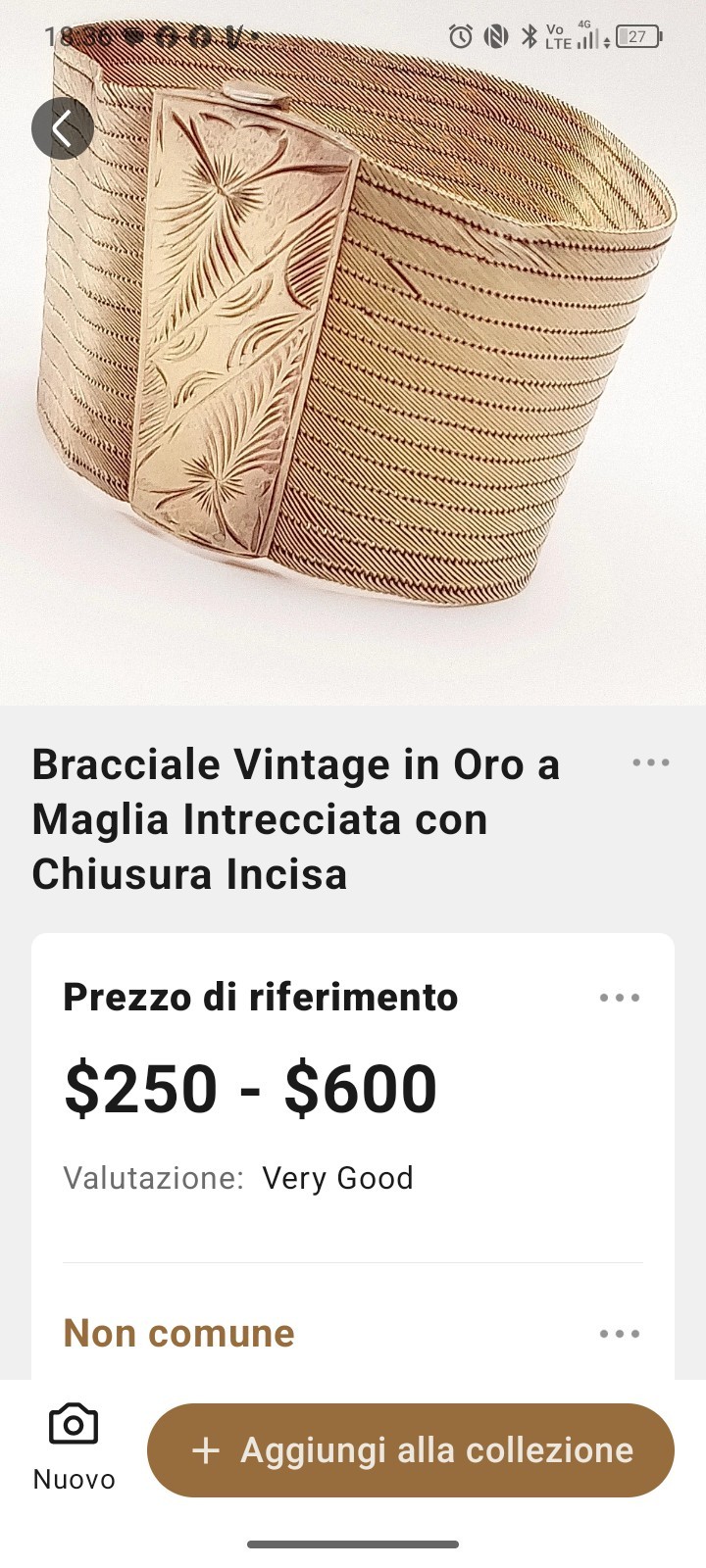Tap Aggiungi alla collezione button
706x1568 pixels.
click(411, 1450)
